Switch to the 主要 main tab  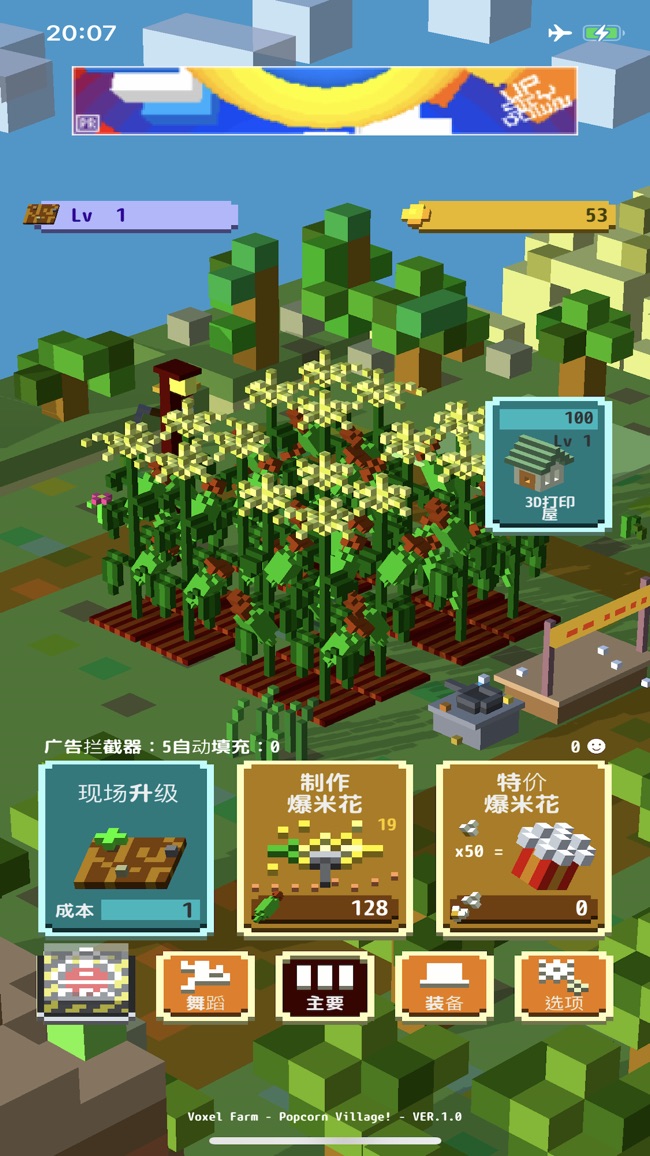click(325, 985)
